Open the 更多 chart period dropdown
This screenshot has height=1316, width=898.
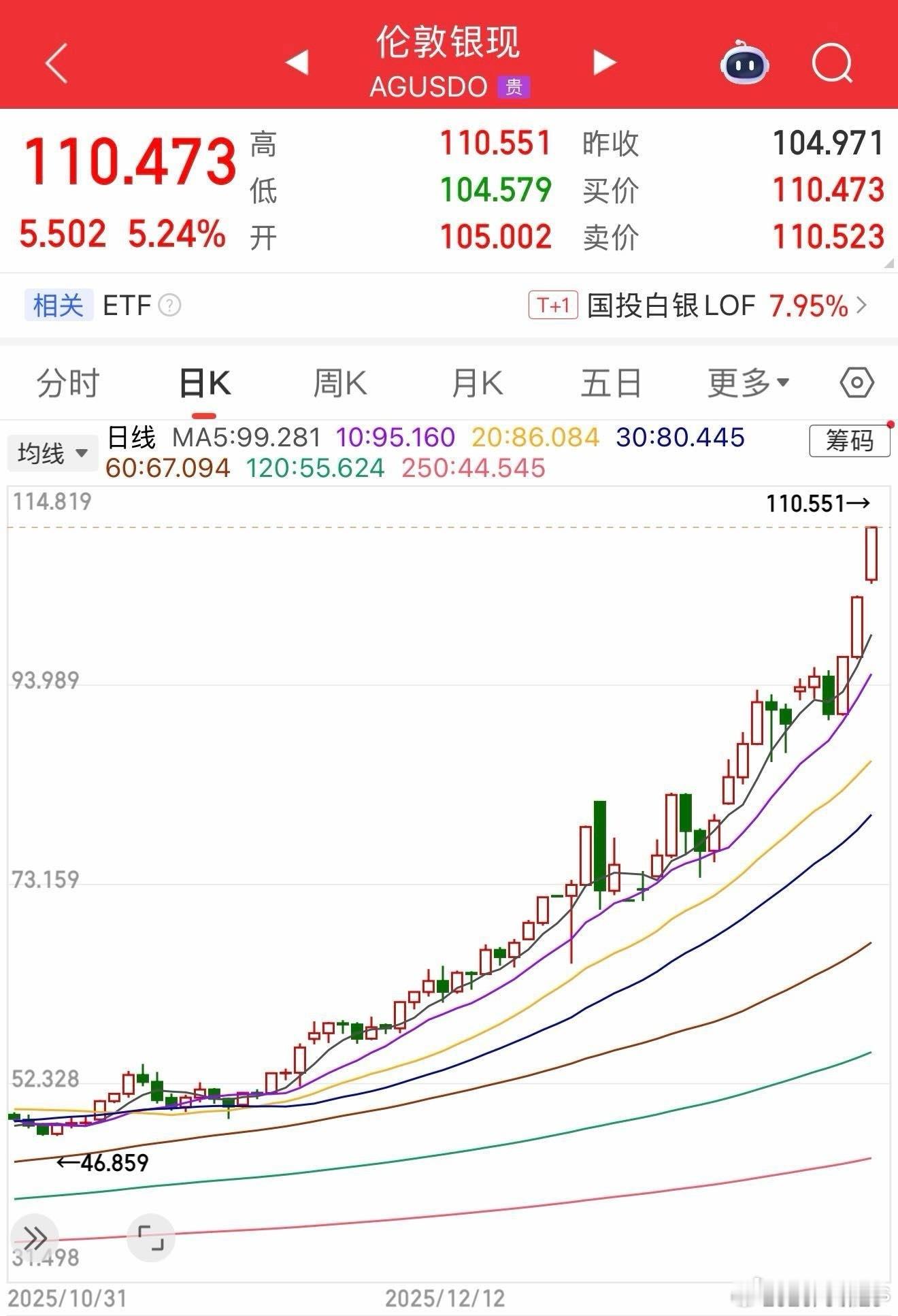click(x=745, y=382)
